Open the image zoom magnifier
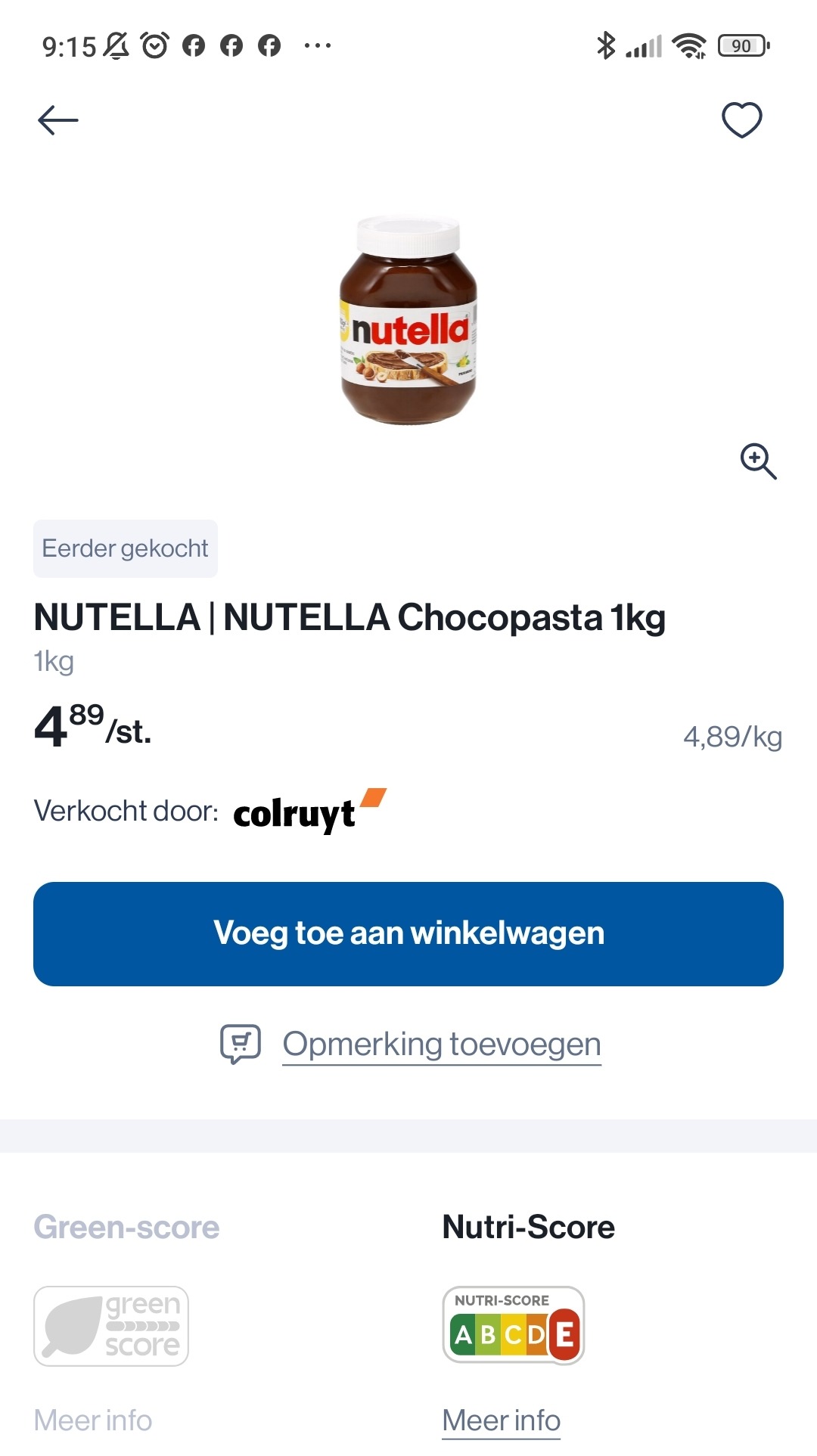 click(759, 463)
